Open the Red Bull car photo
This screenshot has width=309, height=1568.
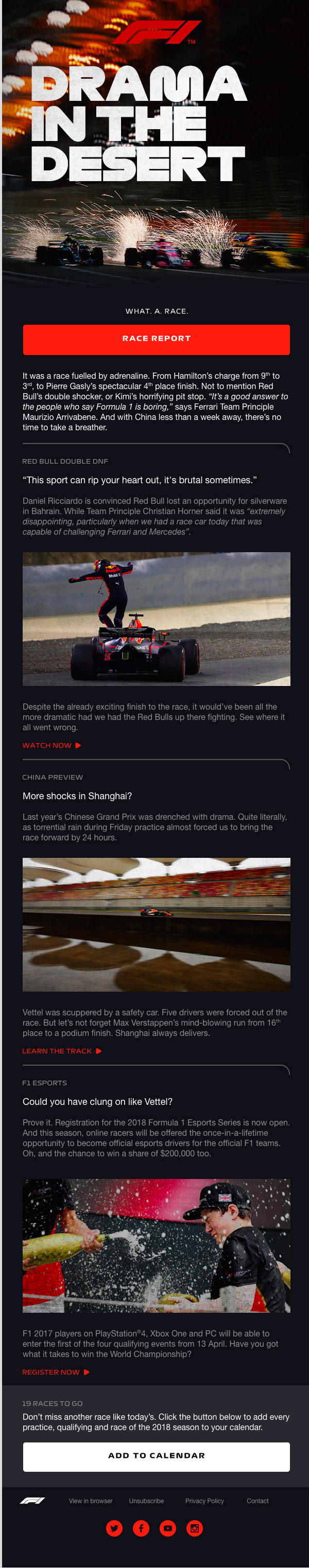[156, 619]
